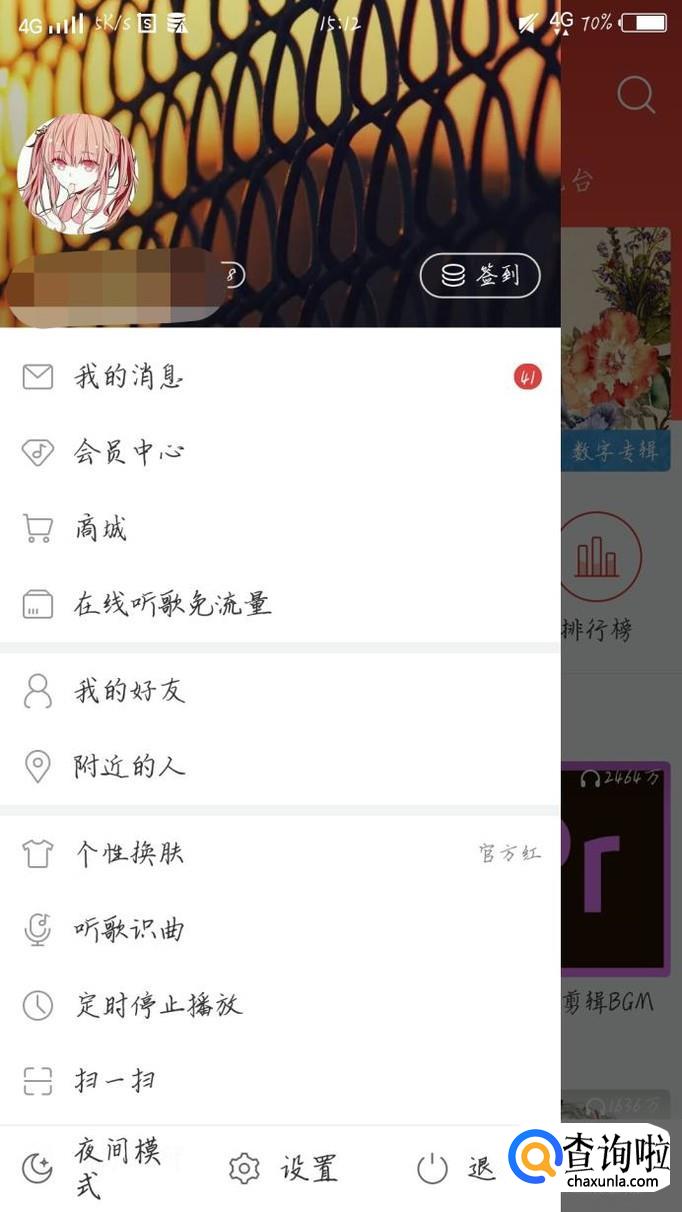Open 我的消息 messages
This screenshot has width=682, height=1212.
click(x=129, y=377)
